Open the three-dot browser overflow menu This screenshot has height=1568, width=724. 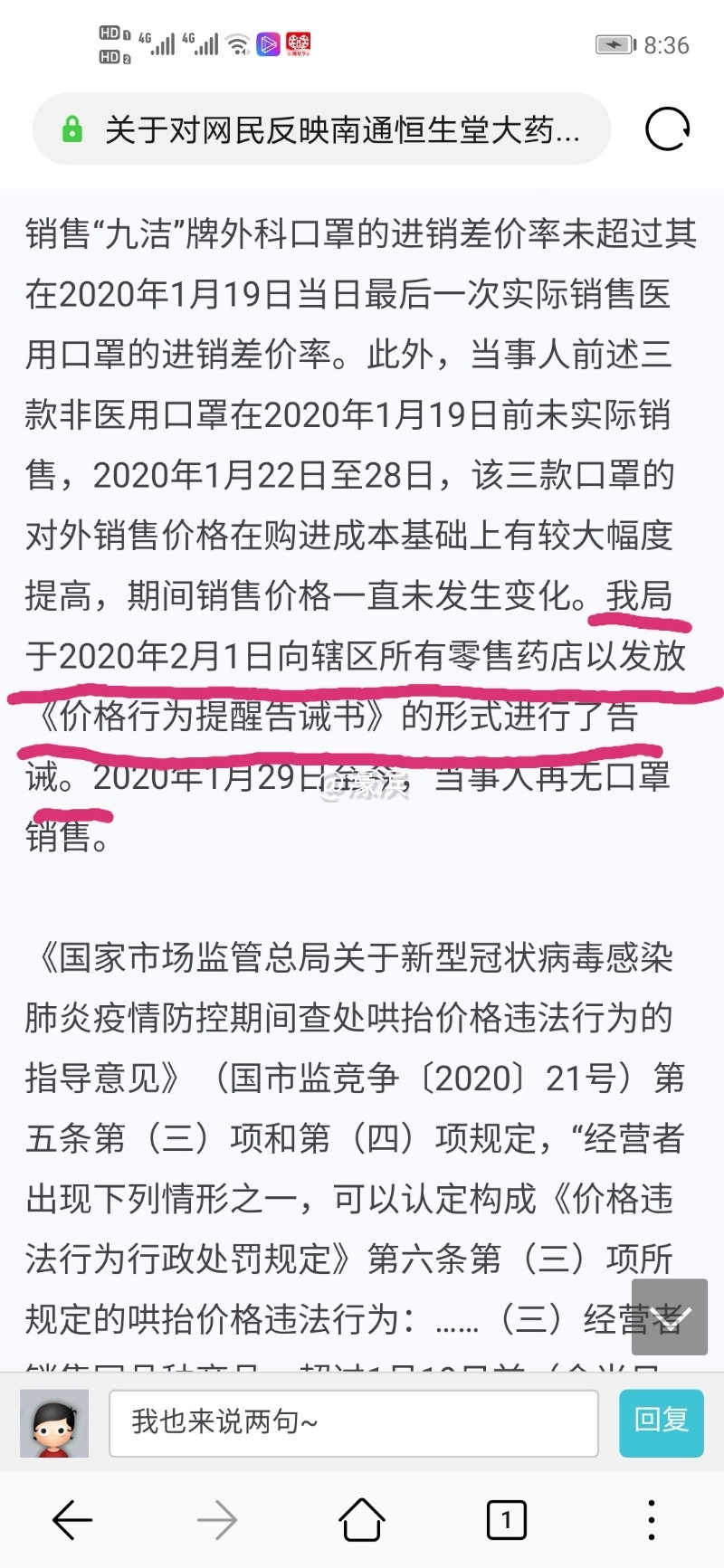click(650, 1518)
